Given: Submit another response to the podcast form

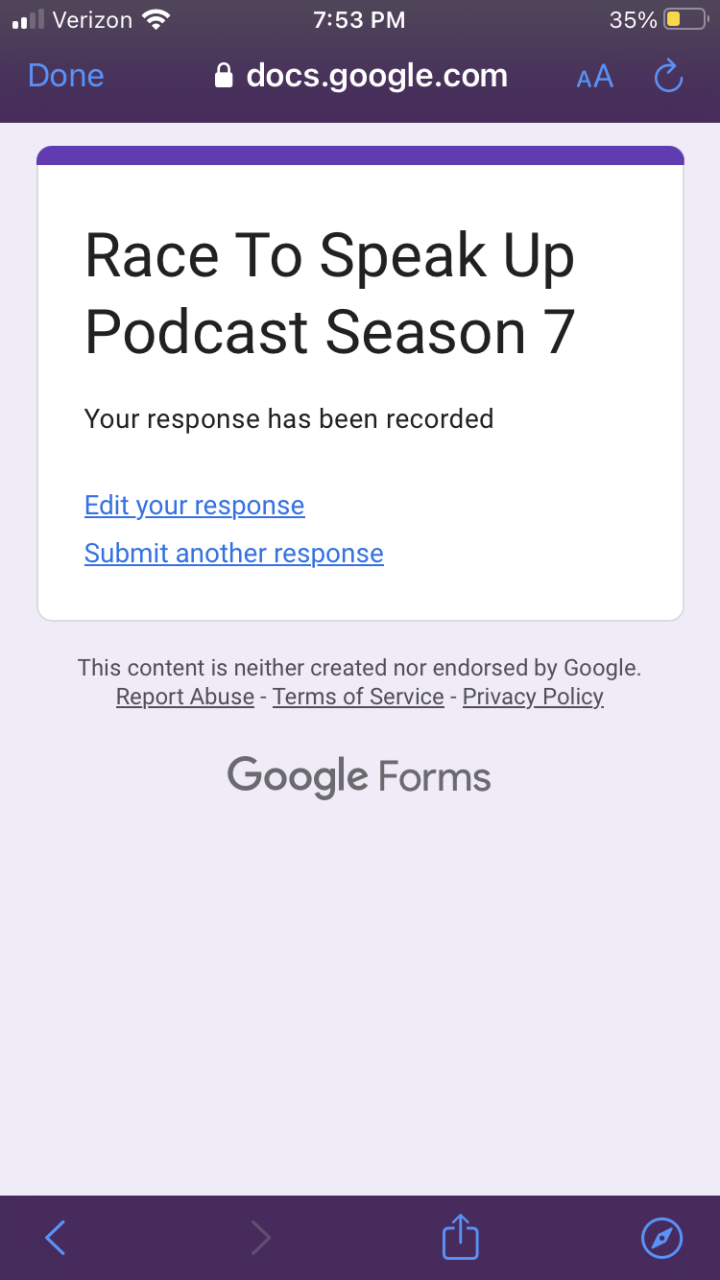Looking at the screenshot, I should tap(234, 553).
